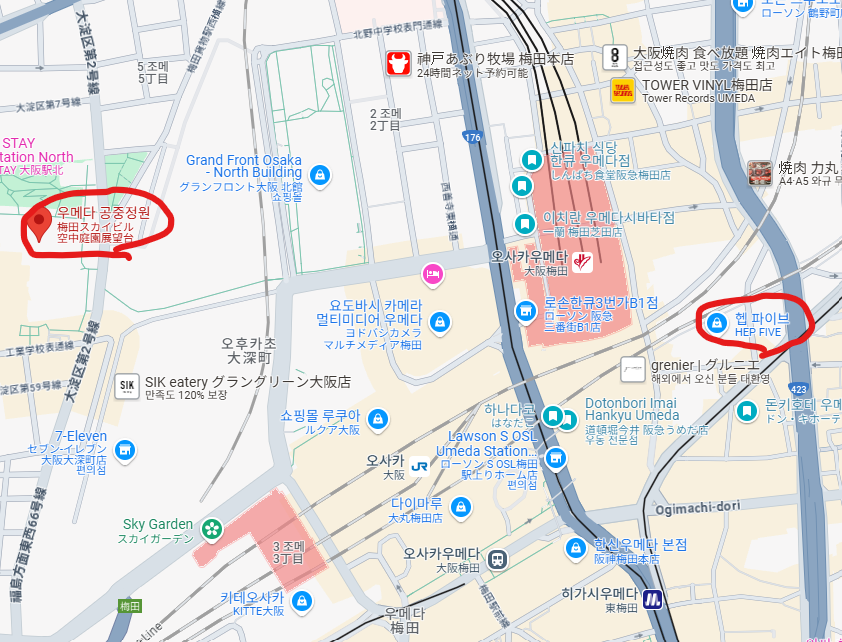
Task: Open the 로손한큐3번가B1점 convenience store marker
Action: click(x=525, y=312)
